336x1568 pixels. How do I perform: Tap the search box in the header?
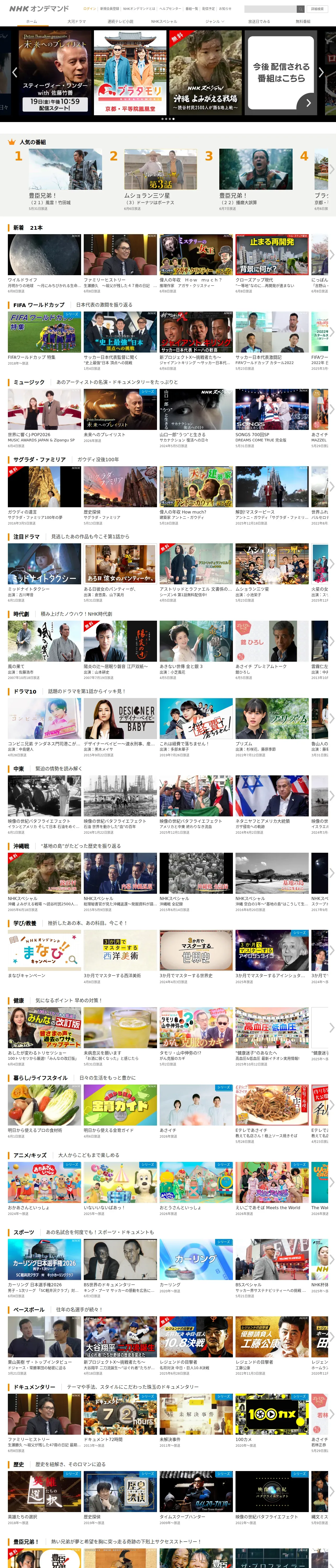pos(270,9)
